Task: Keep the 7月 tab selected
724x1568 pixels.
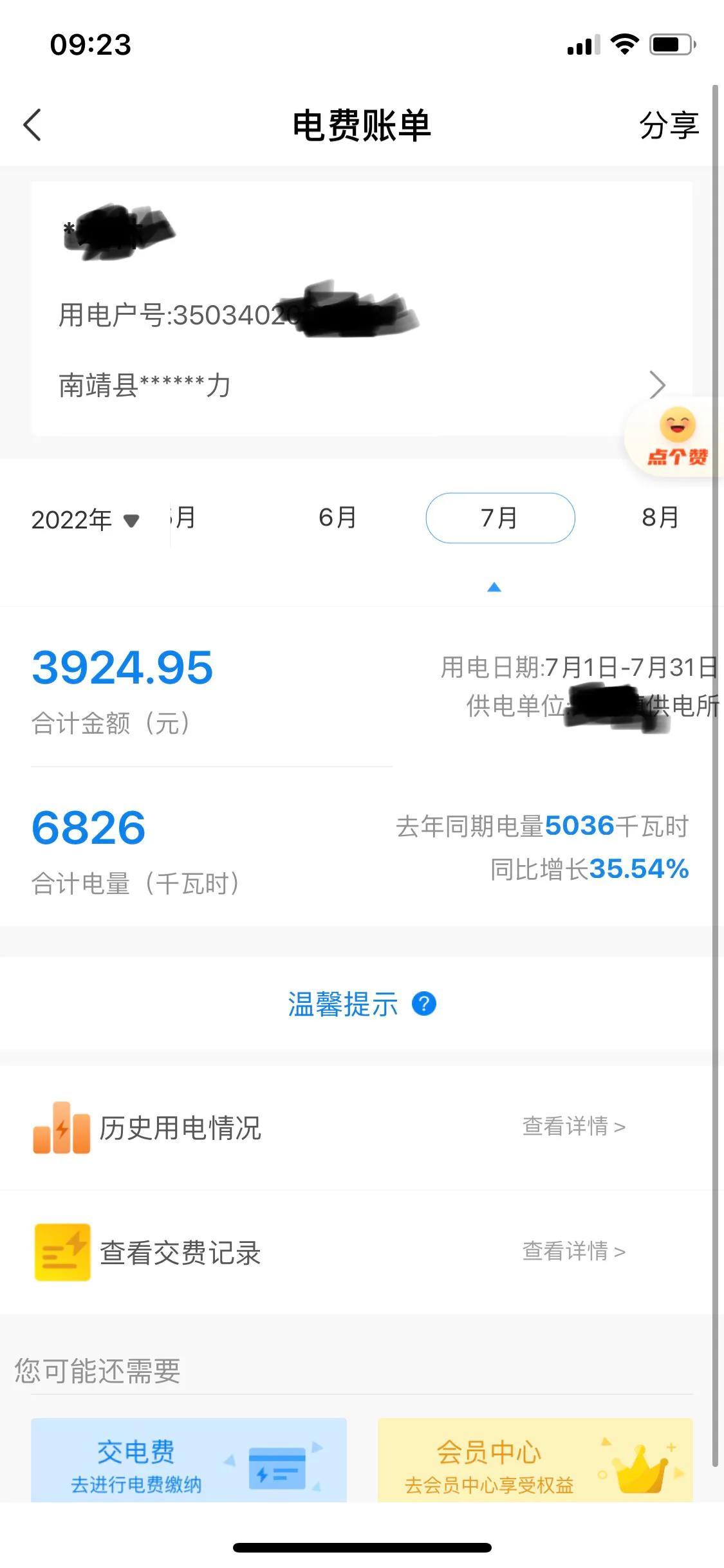Action: (500, 518)
